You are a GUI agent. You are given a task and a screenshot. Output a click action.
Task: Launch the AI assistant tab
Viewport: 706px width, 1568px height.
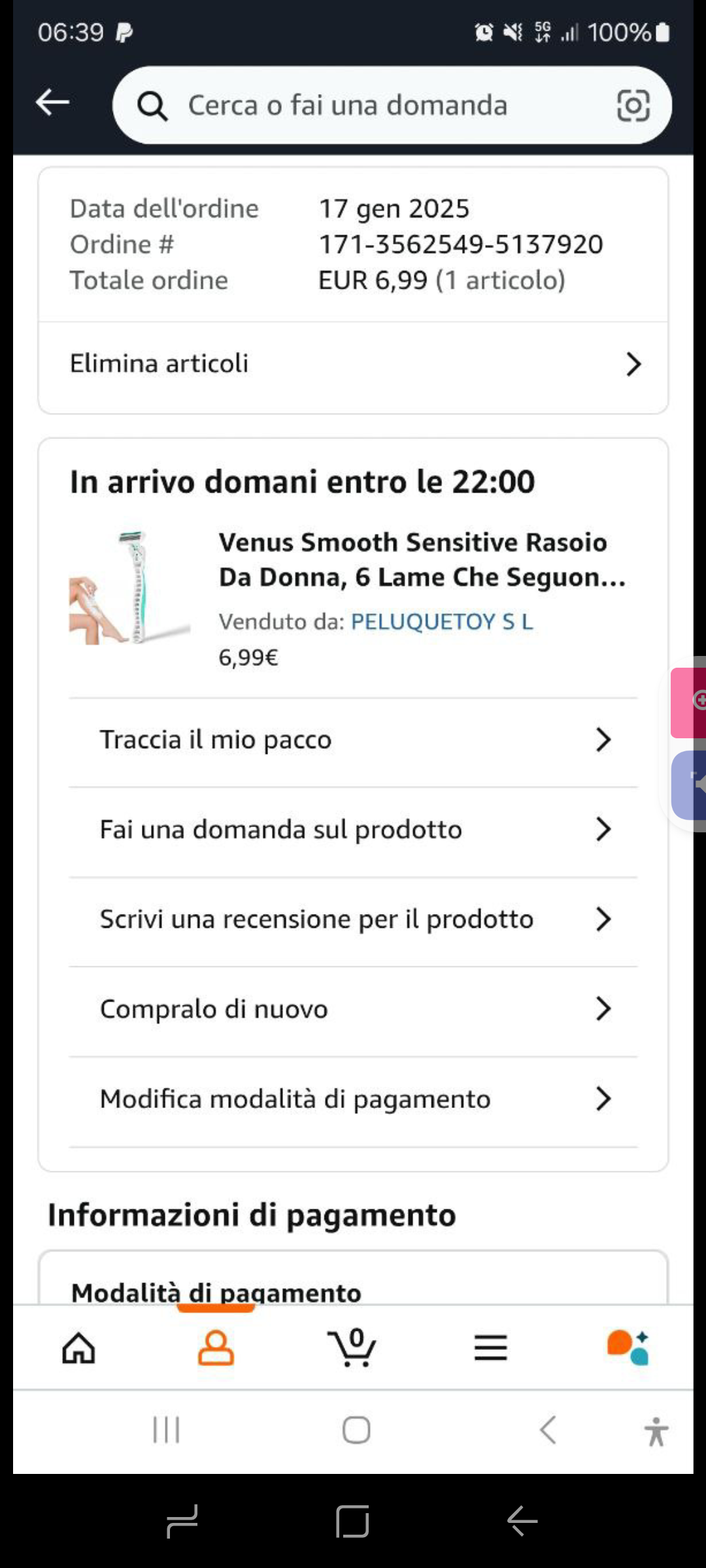click(x=628, y=1347)
